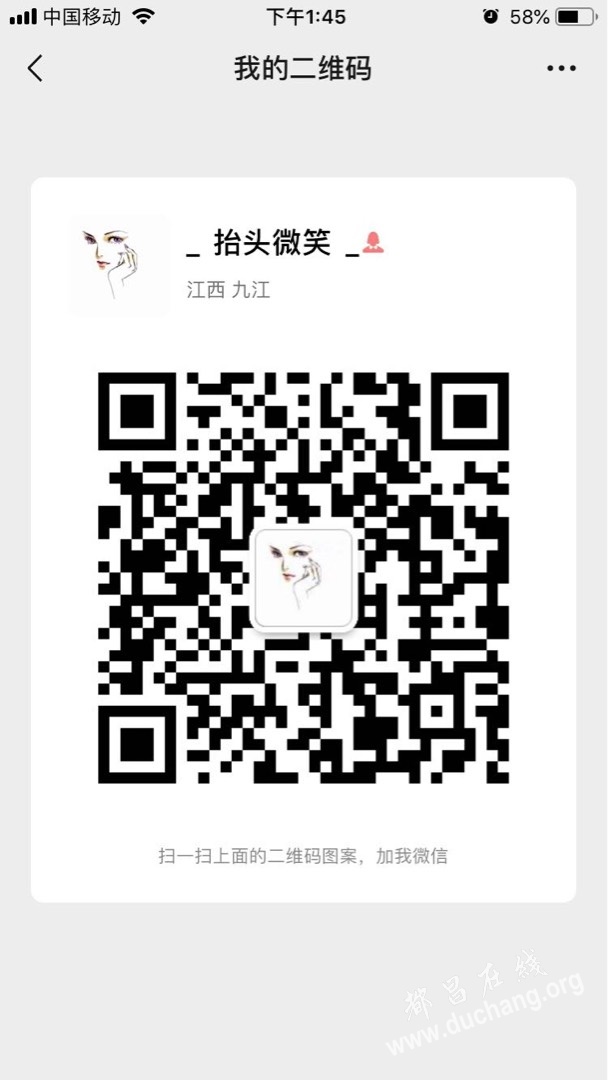The image size is (608, 1080).
Task: Go back from My QR Code page
Action: [36, 69]
